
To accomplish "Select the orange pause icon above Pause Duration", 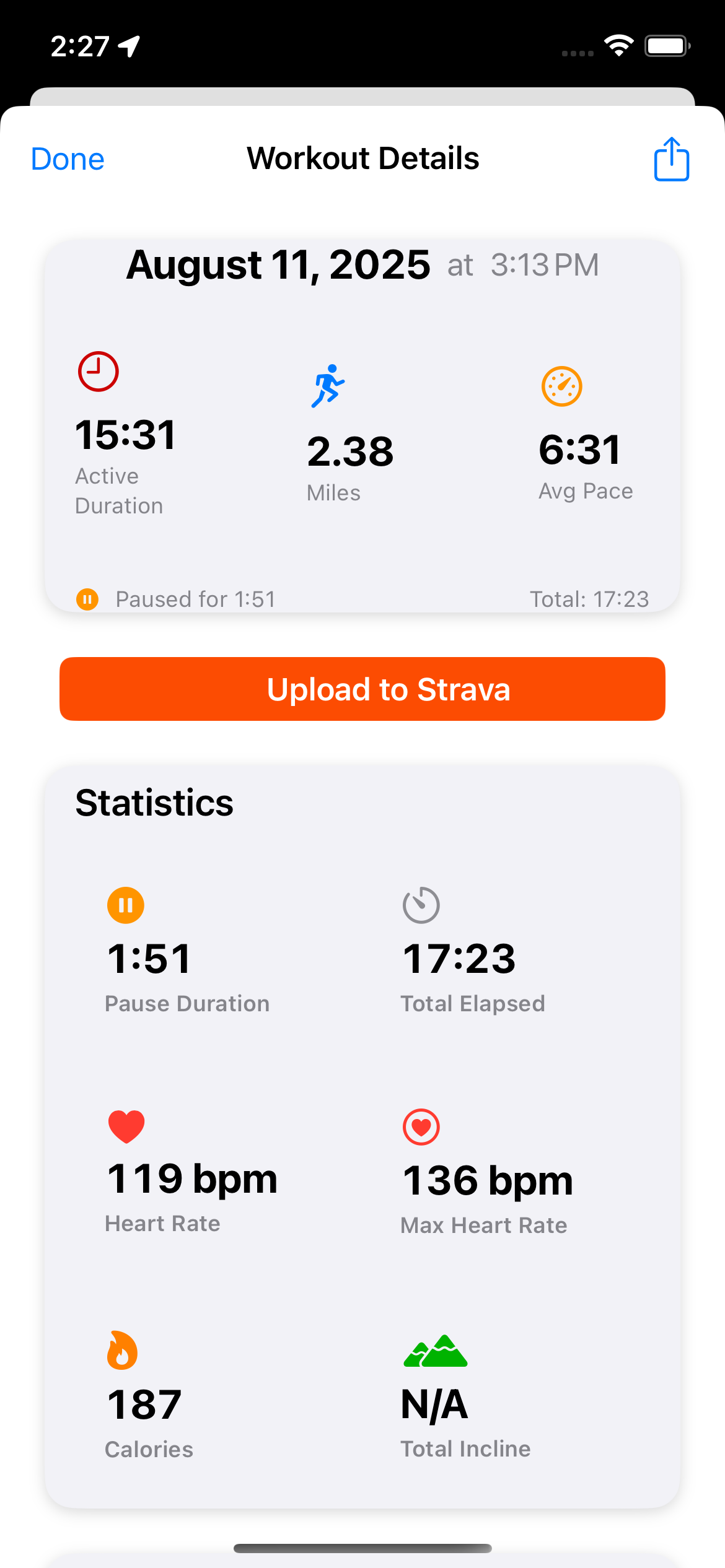I will (125, 904).
